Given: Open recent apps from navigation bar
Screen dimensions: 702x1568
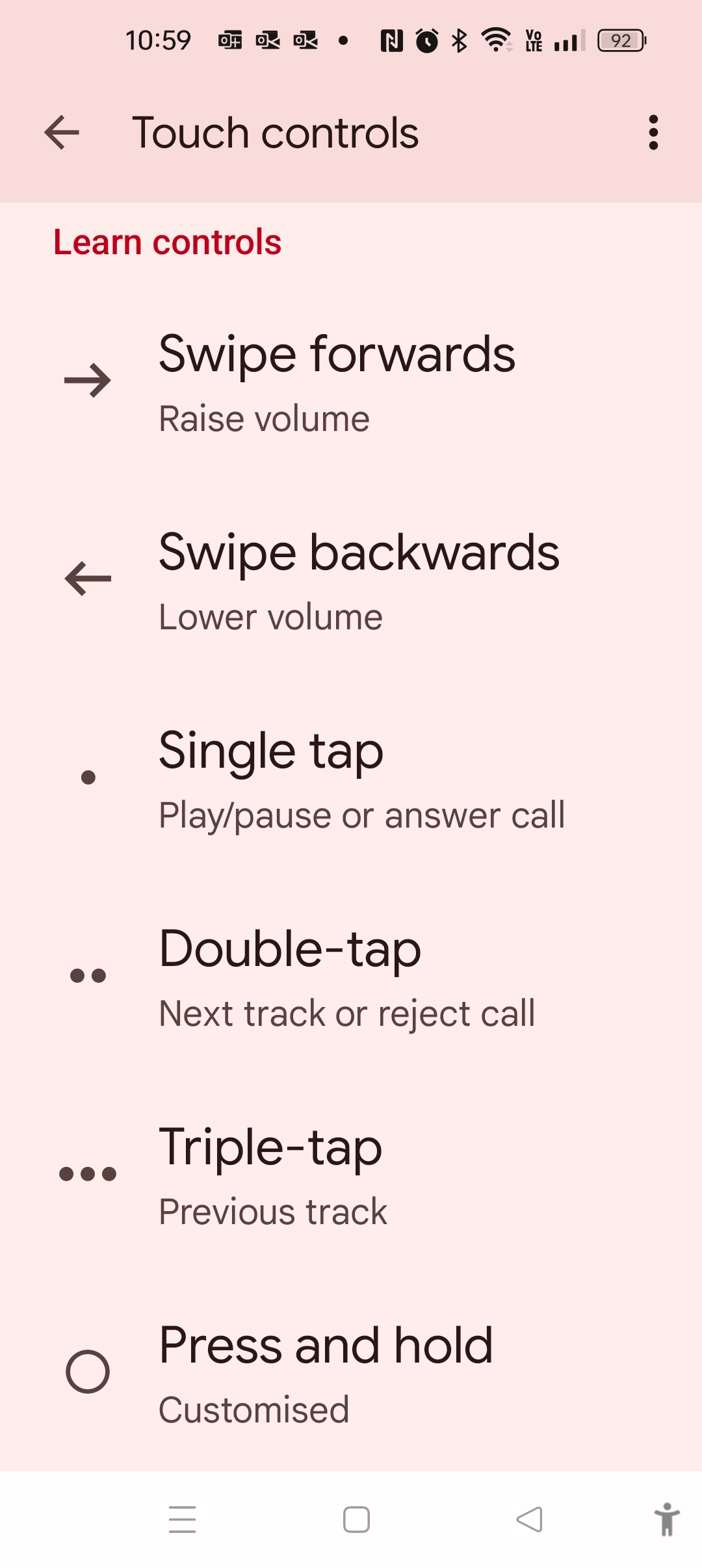Looking at the screenshot, I should [182, 1520].
